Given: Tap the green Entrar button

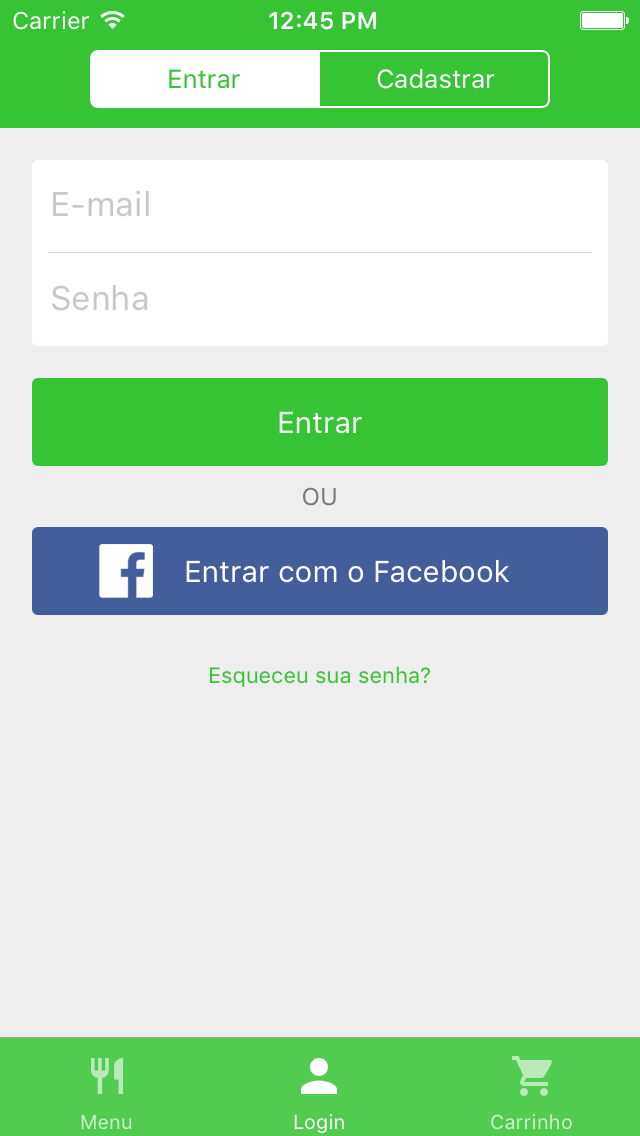Looking at the screenshot, I should (320, 422).
